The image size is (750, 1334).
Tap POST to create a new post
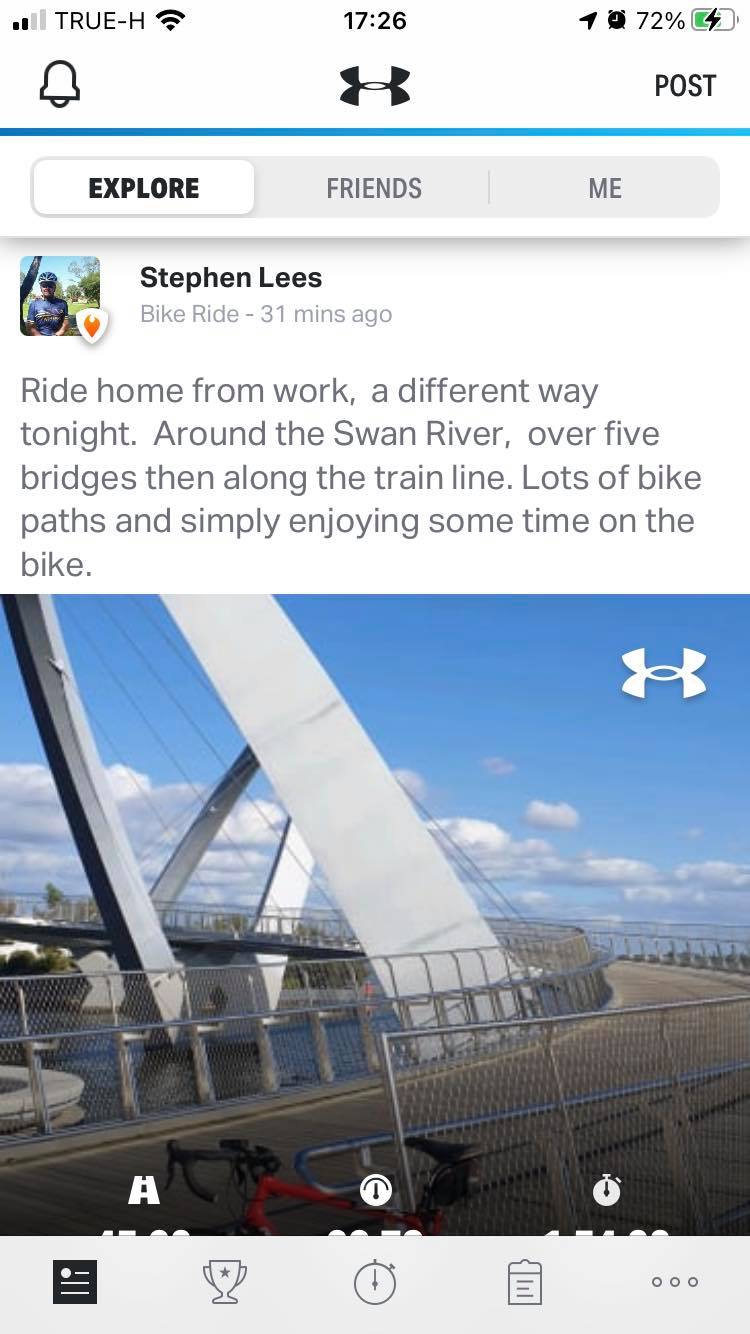[685, 85]
